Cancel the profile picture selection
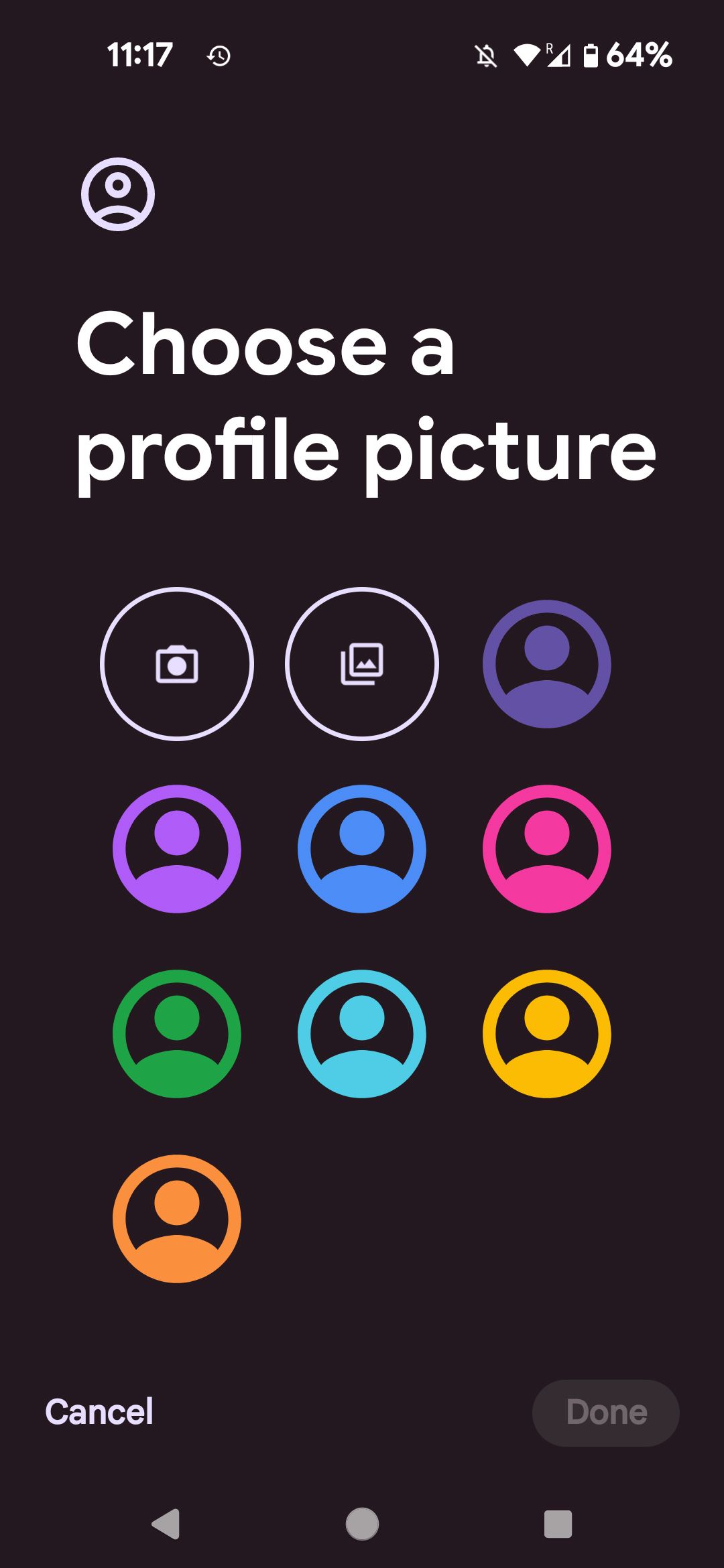The height and width of the screenshot is (1568, 724). click(x=99, y=1412)
